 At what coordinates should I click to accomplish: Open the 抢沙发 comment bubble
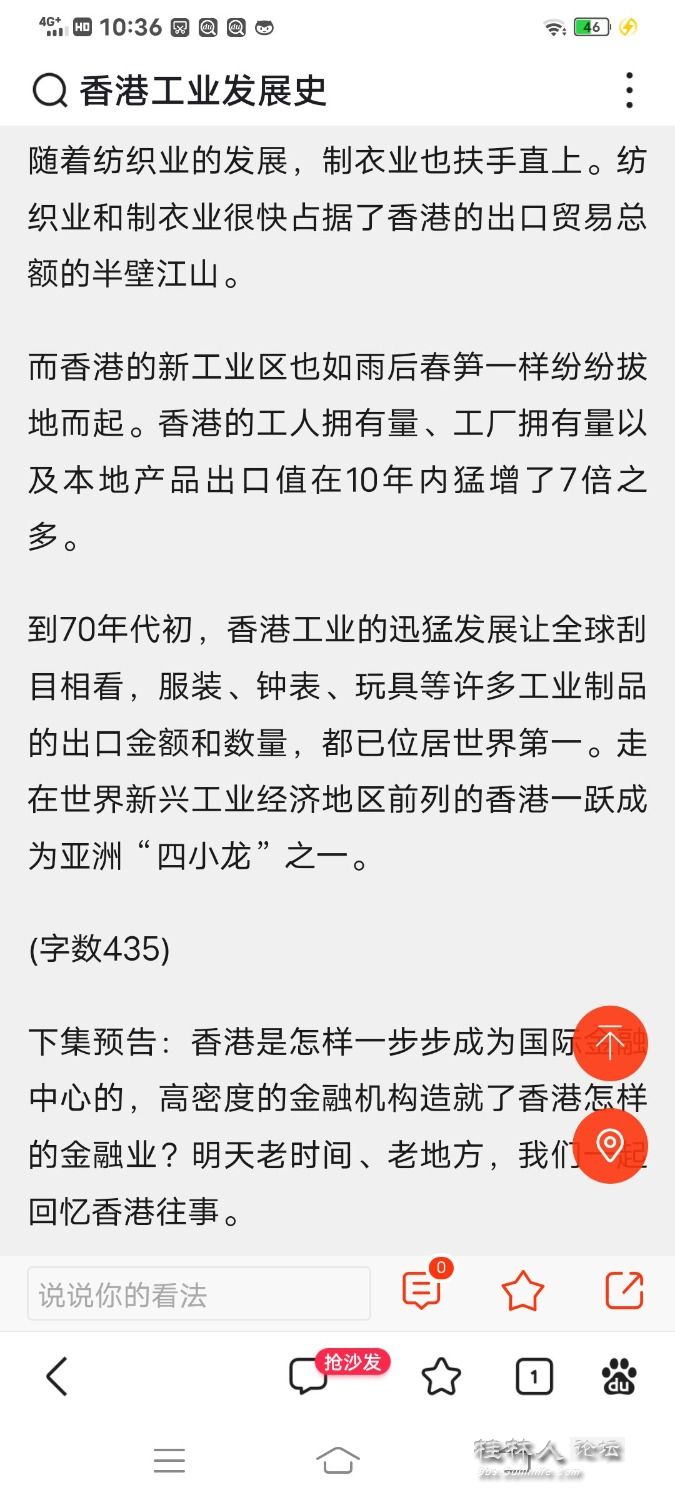(310, 1377)
